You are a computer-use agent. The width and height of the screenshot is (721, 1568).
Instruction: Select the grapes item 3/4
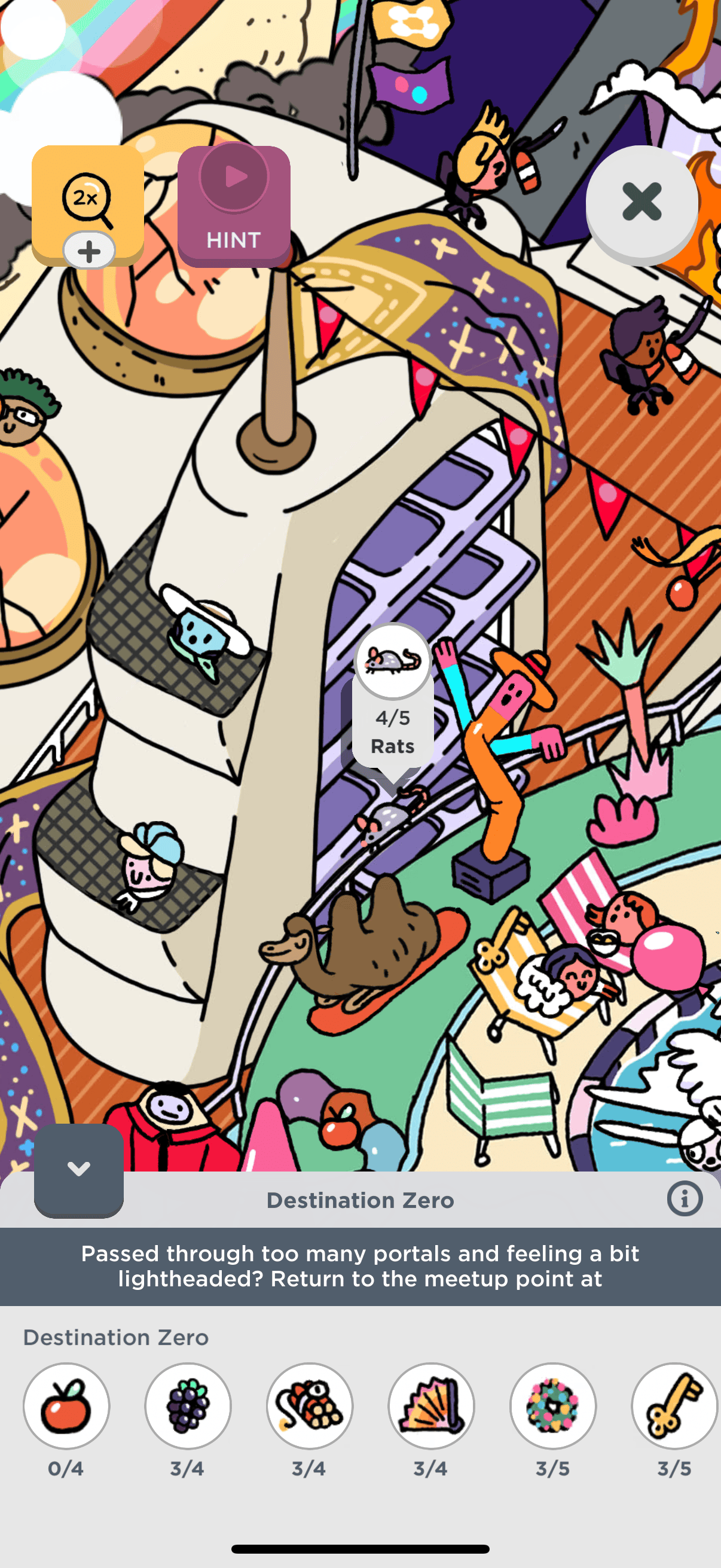tap(188, 1405)
